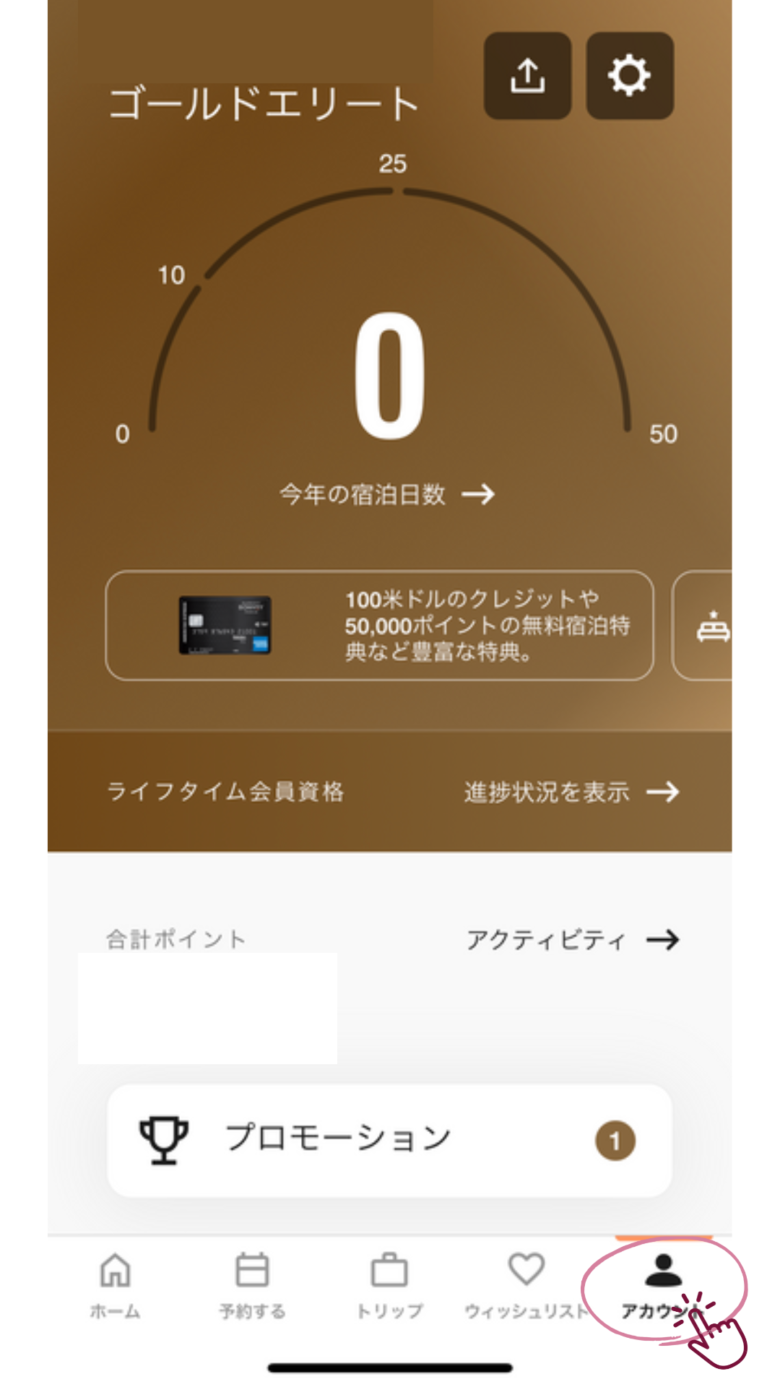View 今年の宿泊日数 details
The height and width of the screenshot is (1387, 780).
(x=387, y=494)
